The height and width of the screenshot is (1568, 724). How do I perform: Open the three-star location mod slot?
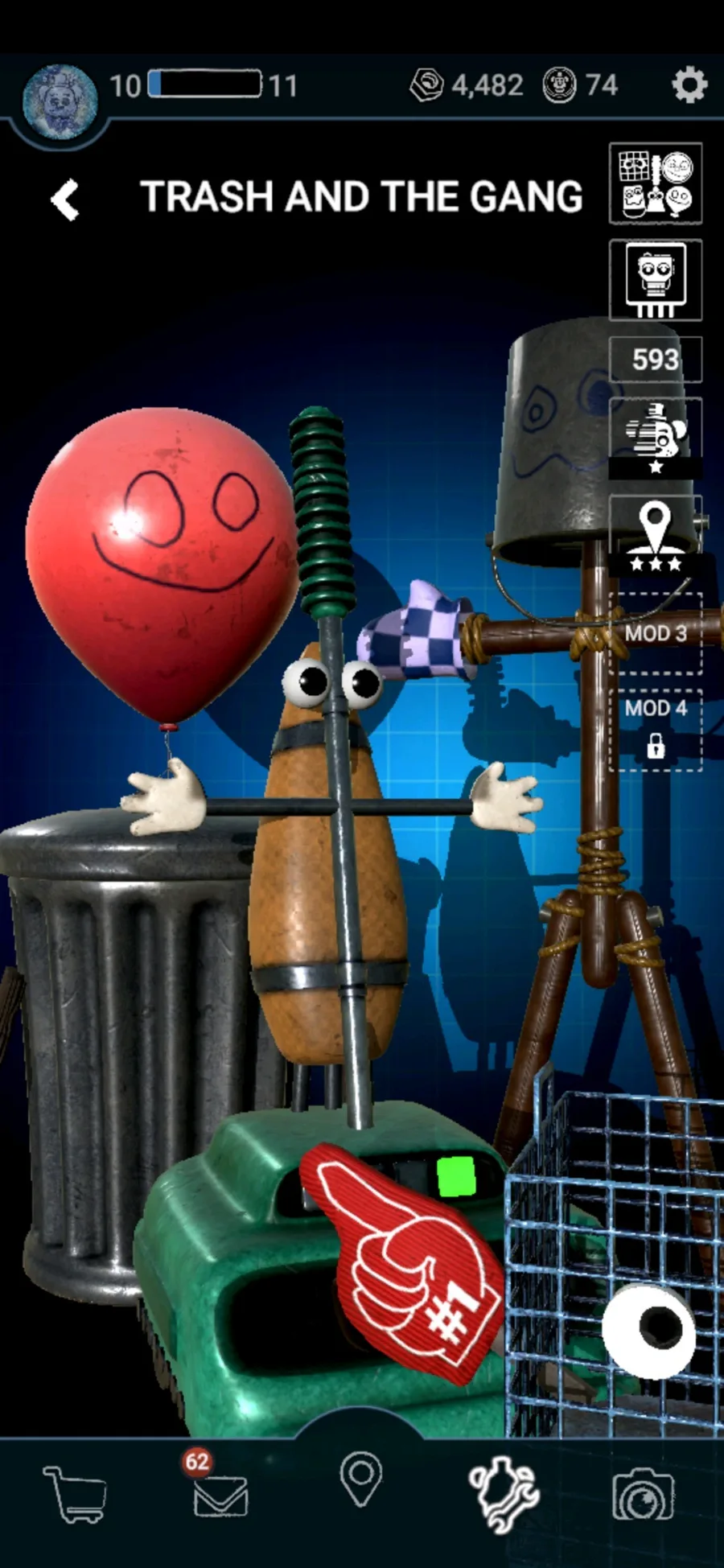point(656,535)
